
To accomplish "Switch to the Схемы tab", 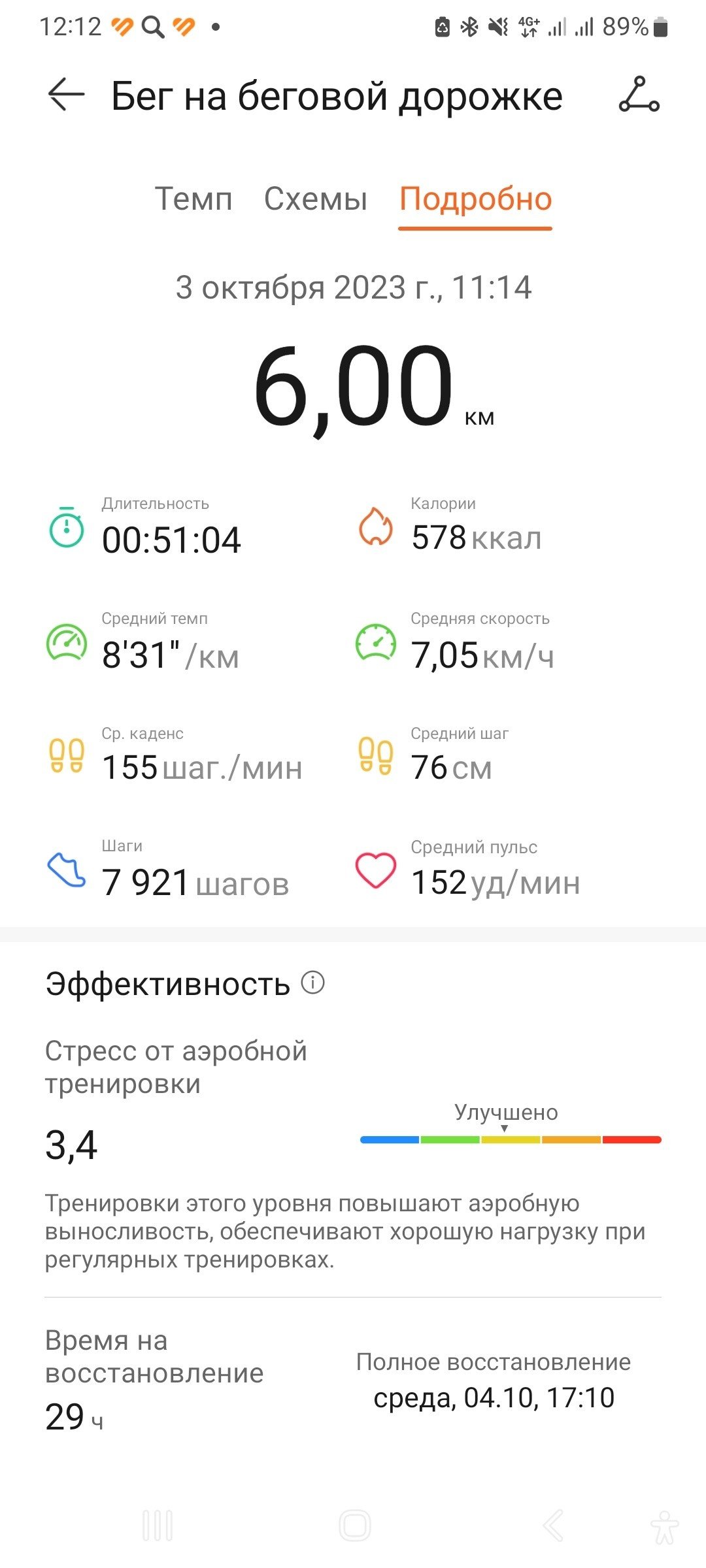I will coord(316,199).
